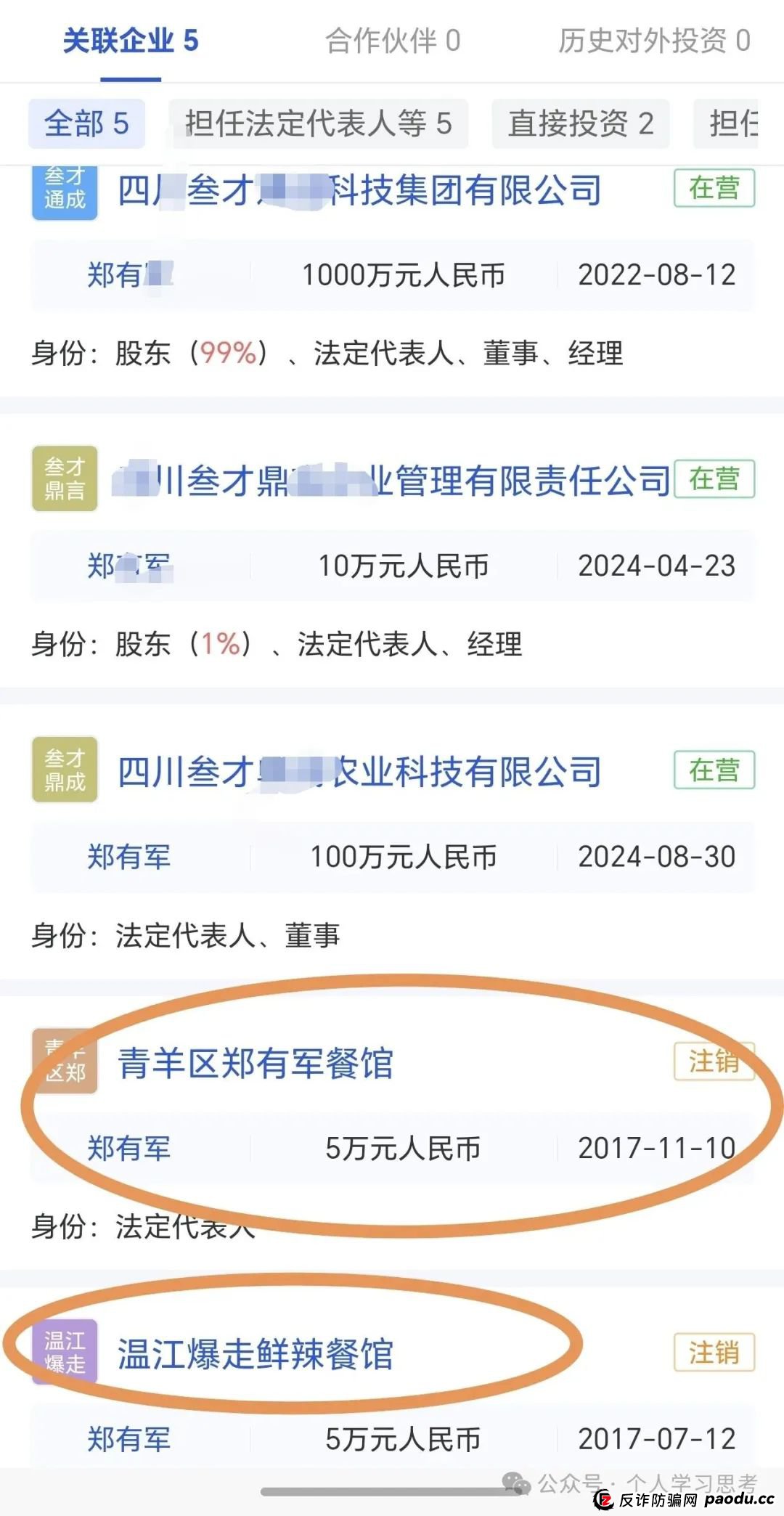Click the 叁才通成 company logo badge
Image resolution: width=784 pixels, height=1516 pixels.
(x=65, y=191)
